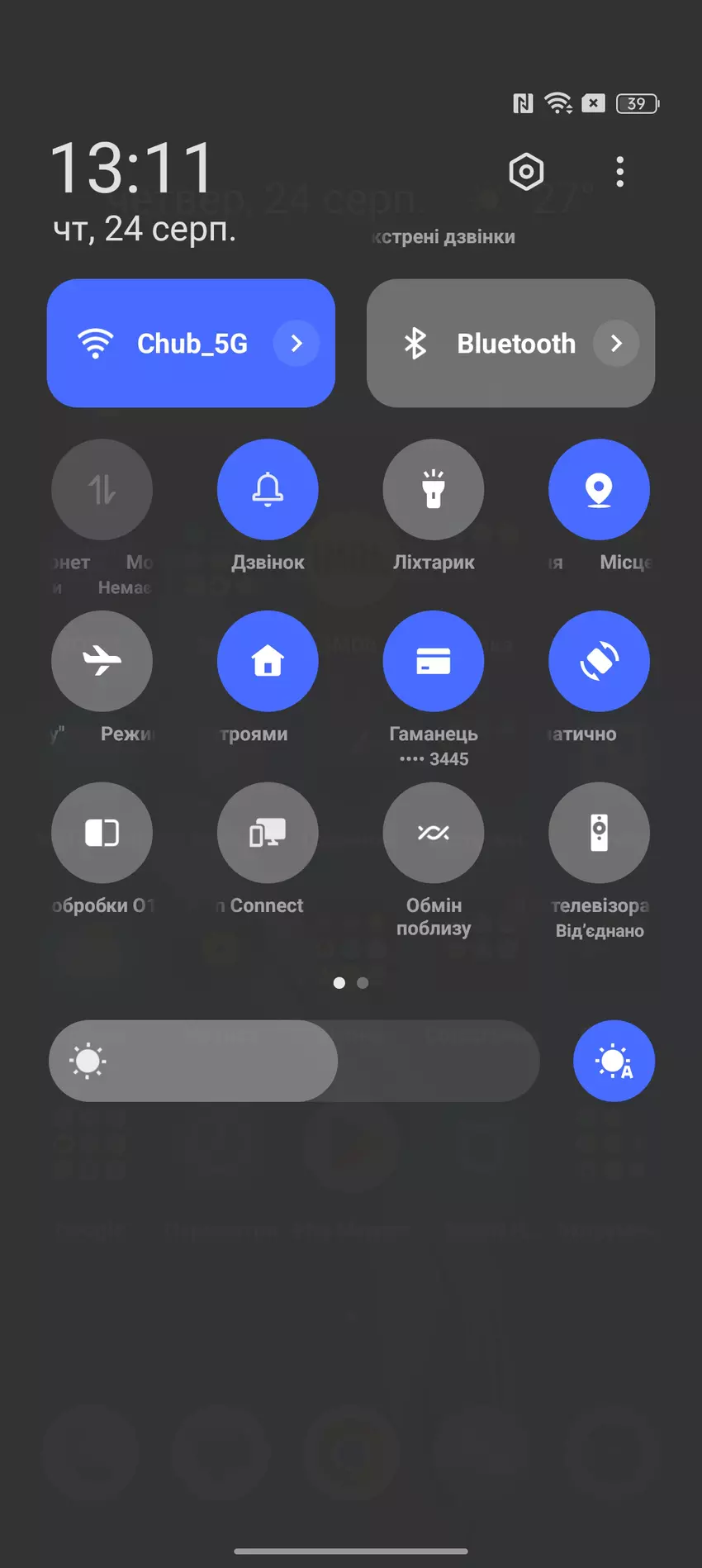The width and height of the screenshot is (702, 1568).
Task: Toggle the auto-rotate tile
Action: pyautogui.click(x=599, y=661)
